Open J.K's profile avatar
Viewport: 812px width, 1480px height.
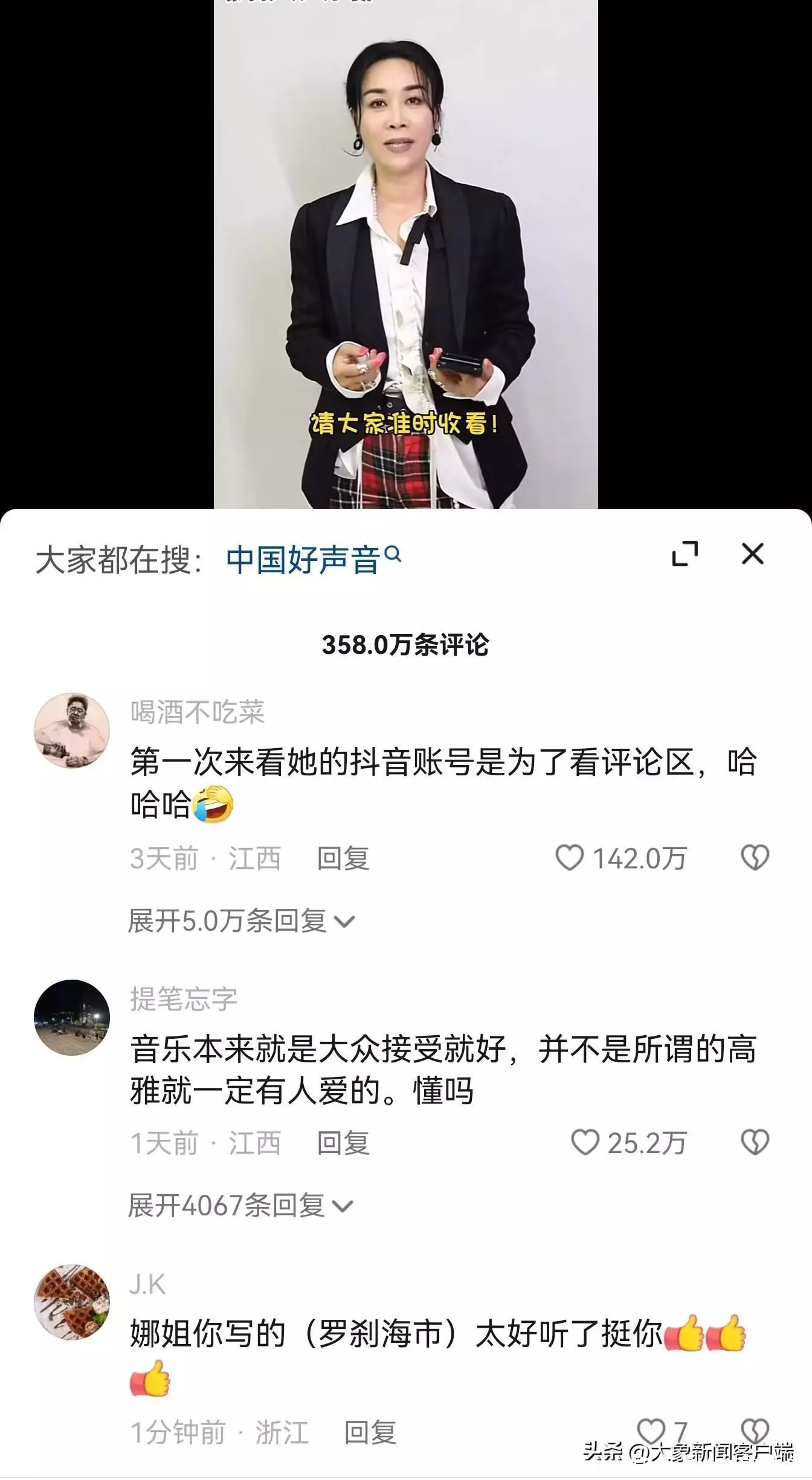tap(72, 1302)
